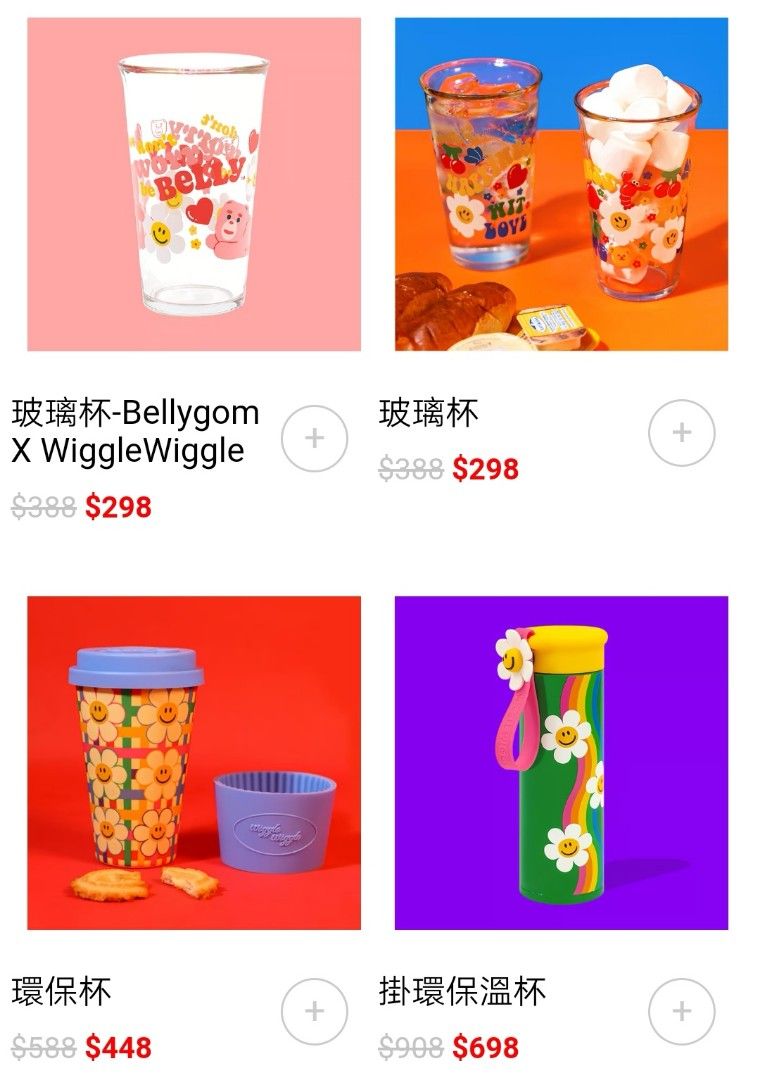Screen dimensions: 760x1080
Task: Click the plus icon beside 掛環保溫杯
Action: pos(679,1013)
